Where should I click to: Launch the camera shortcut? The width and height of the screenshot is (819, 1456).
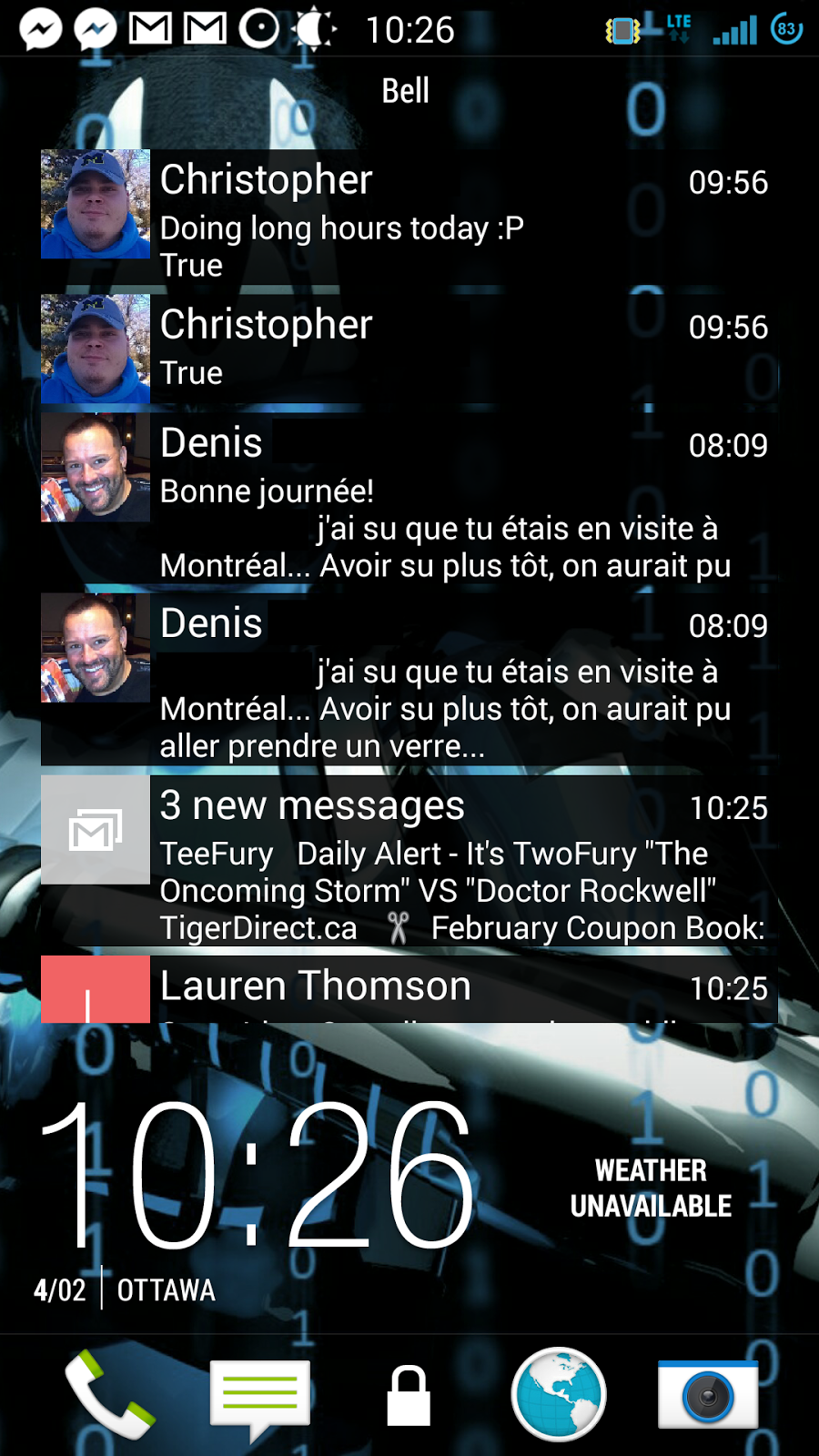(708, 1394)
